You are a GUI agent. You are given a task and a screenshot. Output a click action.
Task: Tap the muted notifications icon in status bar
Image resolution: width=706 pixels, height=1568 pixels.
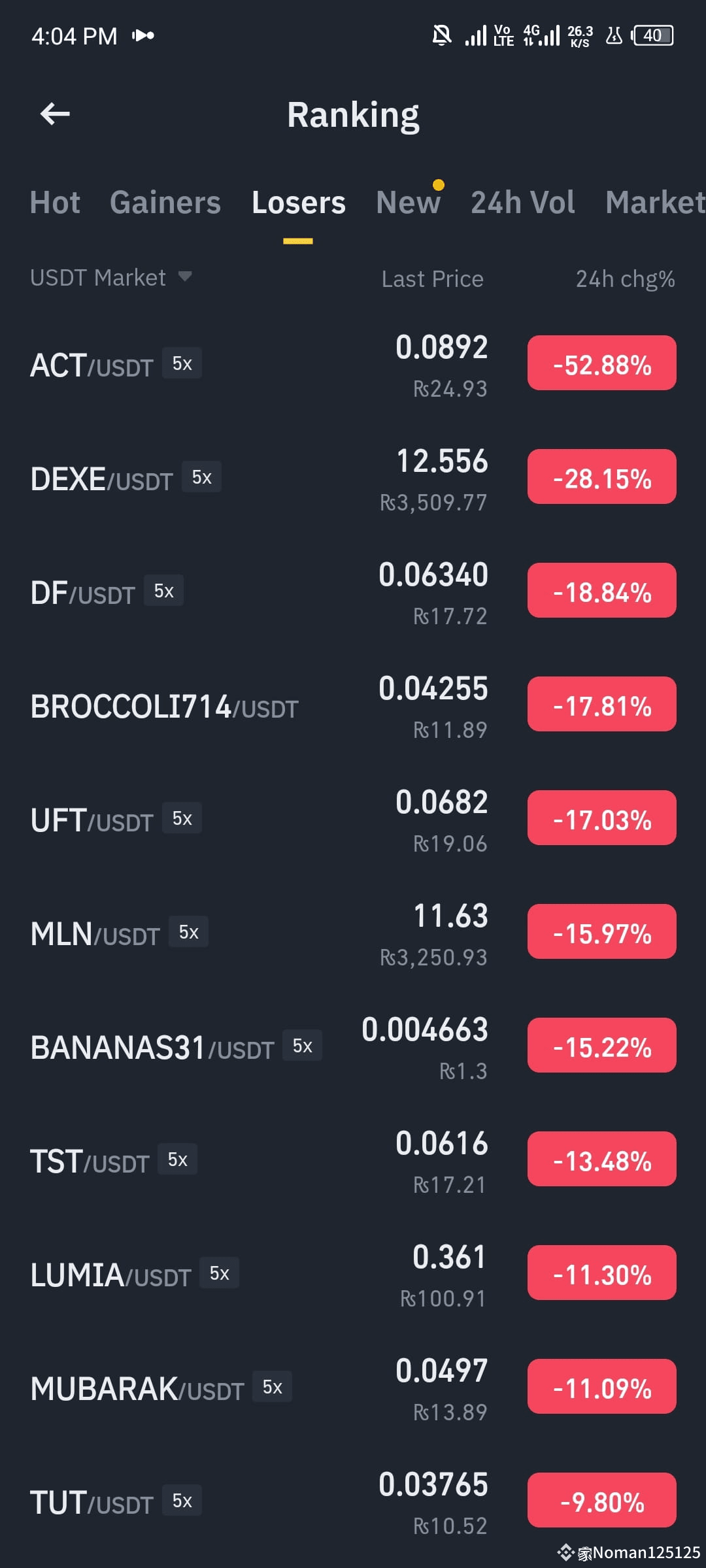click(441, 36)
